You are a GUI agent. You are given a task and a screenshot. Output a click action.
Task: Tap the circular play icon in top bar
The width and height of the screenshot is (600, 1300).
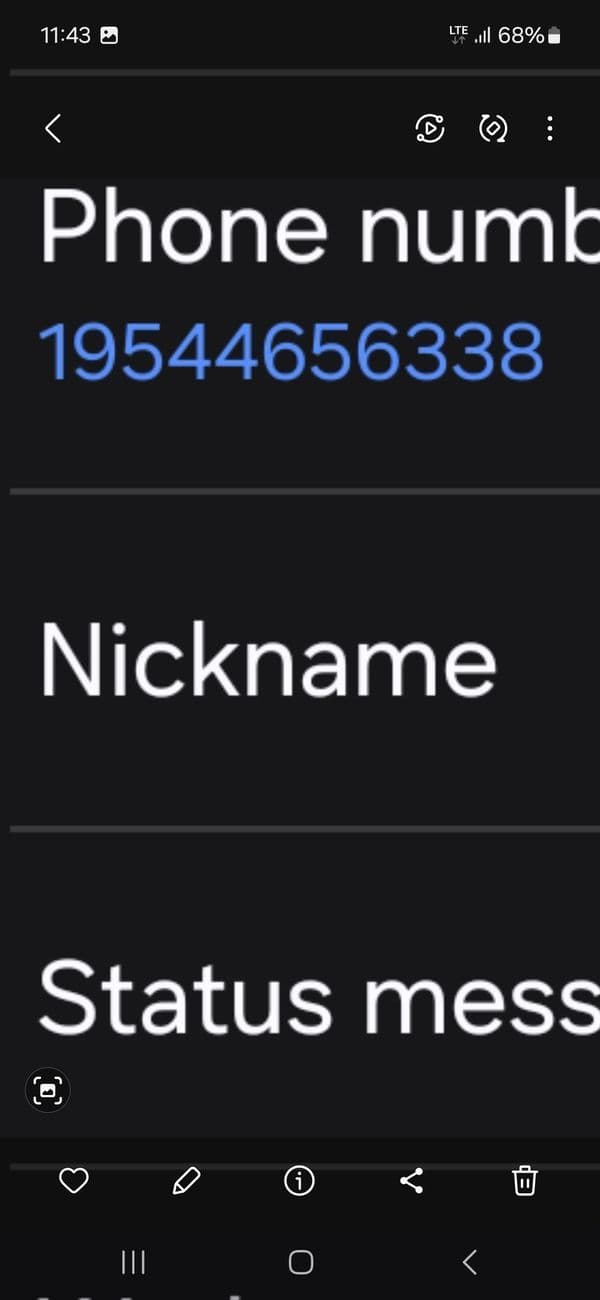click(x=430, y=128)
